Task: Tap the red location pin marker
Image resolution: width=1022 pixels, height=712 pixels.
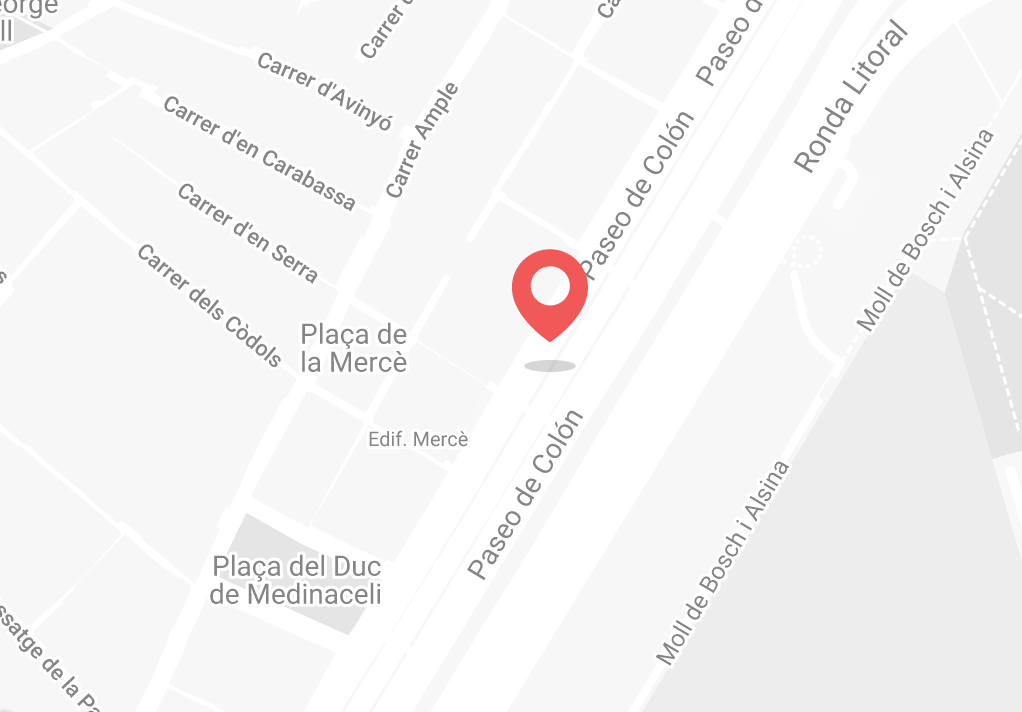Action: coord(549,291)
